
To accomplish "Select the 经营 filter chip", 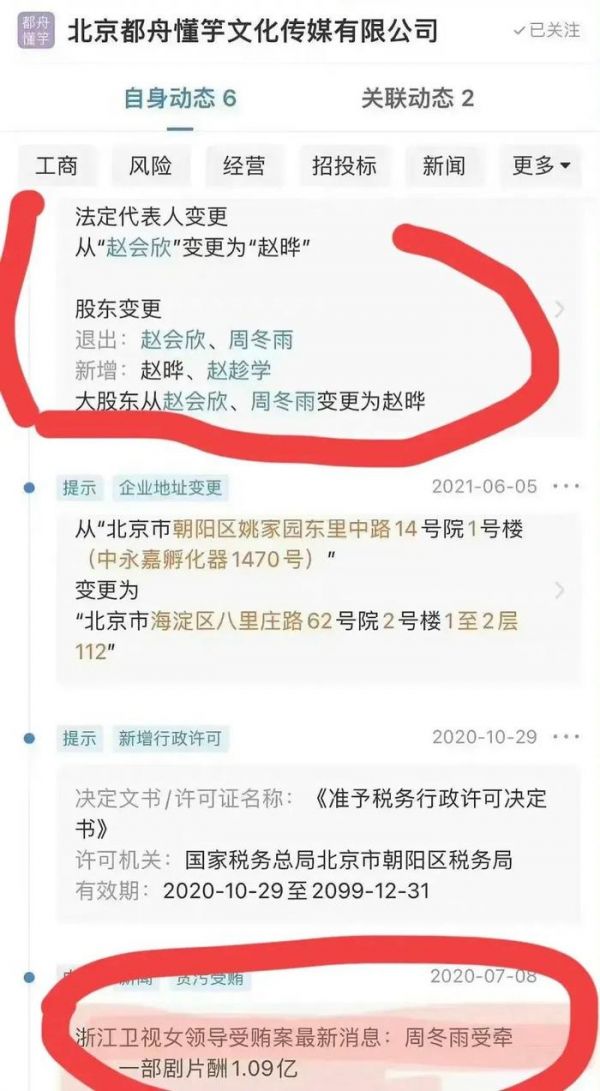I will (x=244, y=166).
